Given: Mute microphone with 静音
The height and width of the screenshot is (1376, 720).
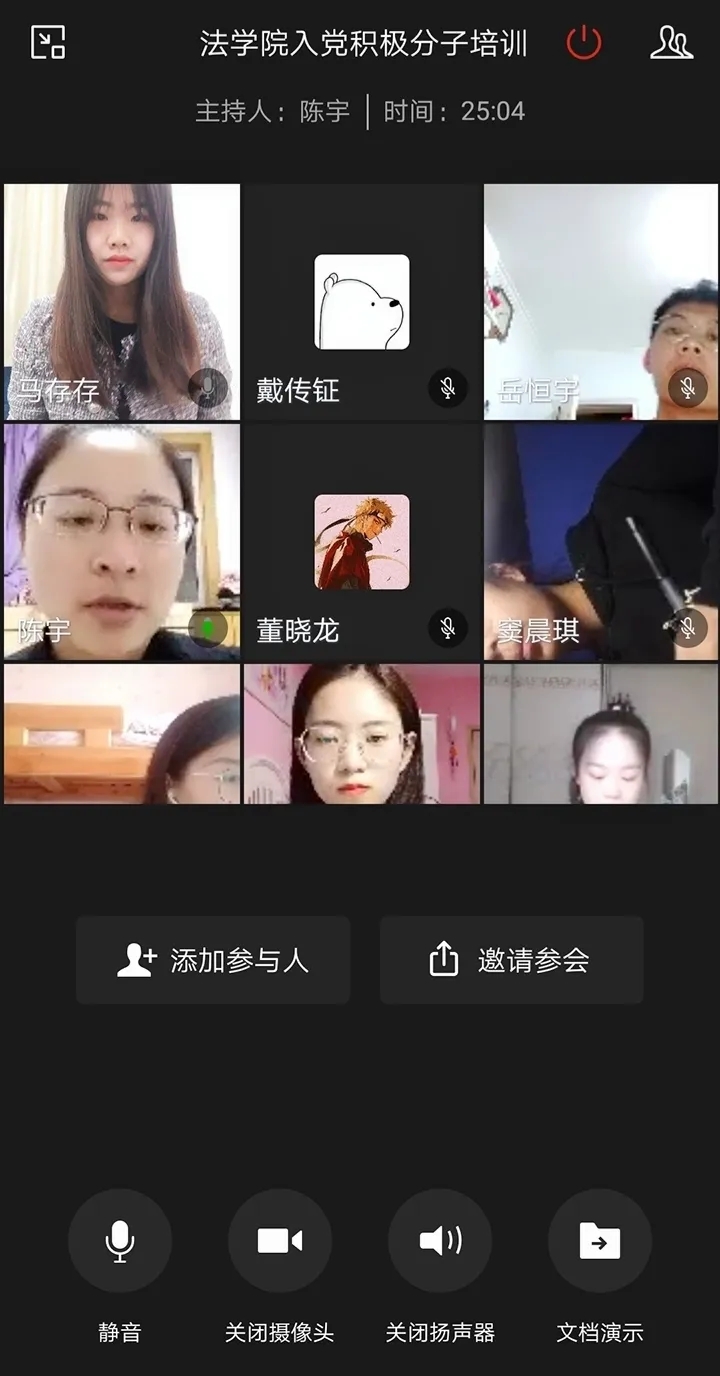Looking at the screenshot, I should click(120, 1241).
